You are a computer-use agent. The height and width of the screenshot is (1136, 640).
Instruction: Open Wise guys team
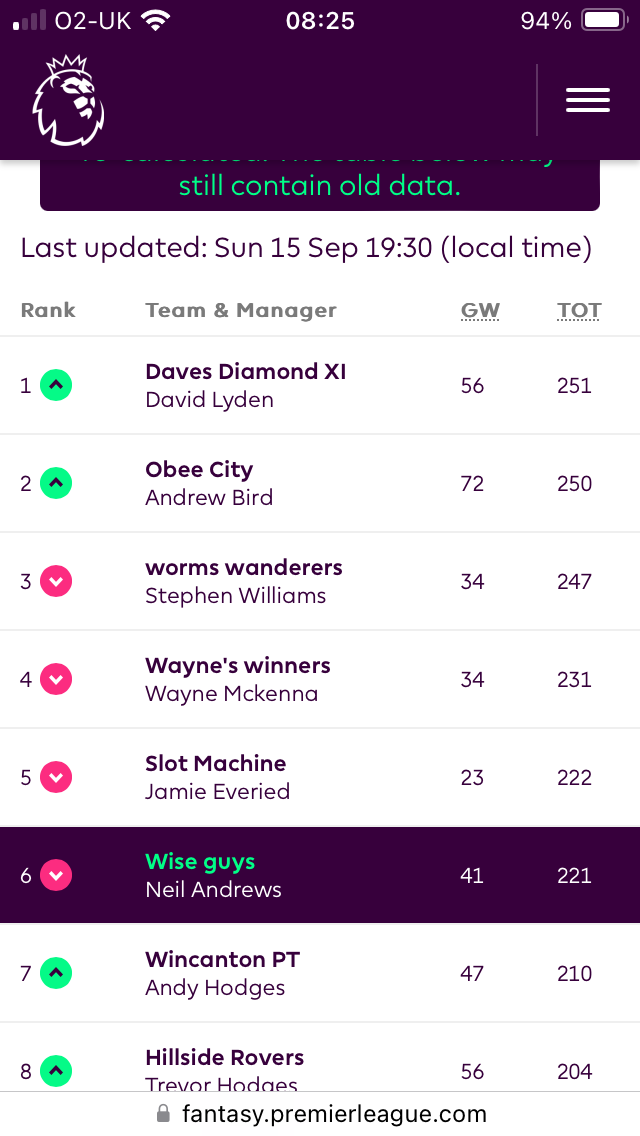(200, 861)
